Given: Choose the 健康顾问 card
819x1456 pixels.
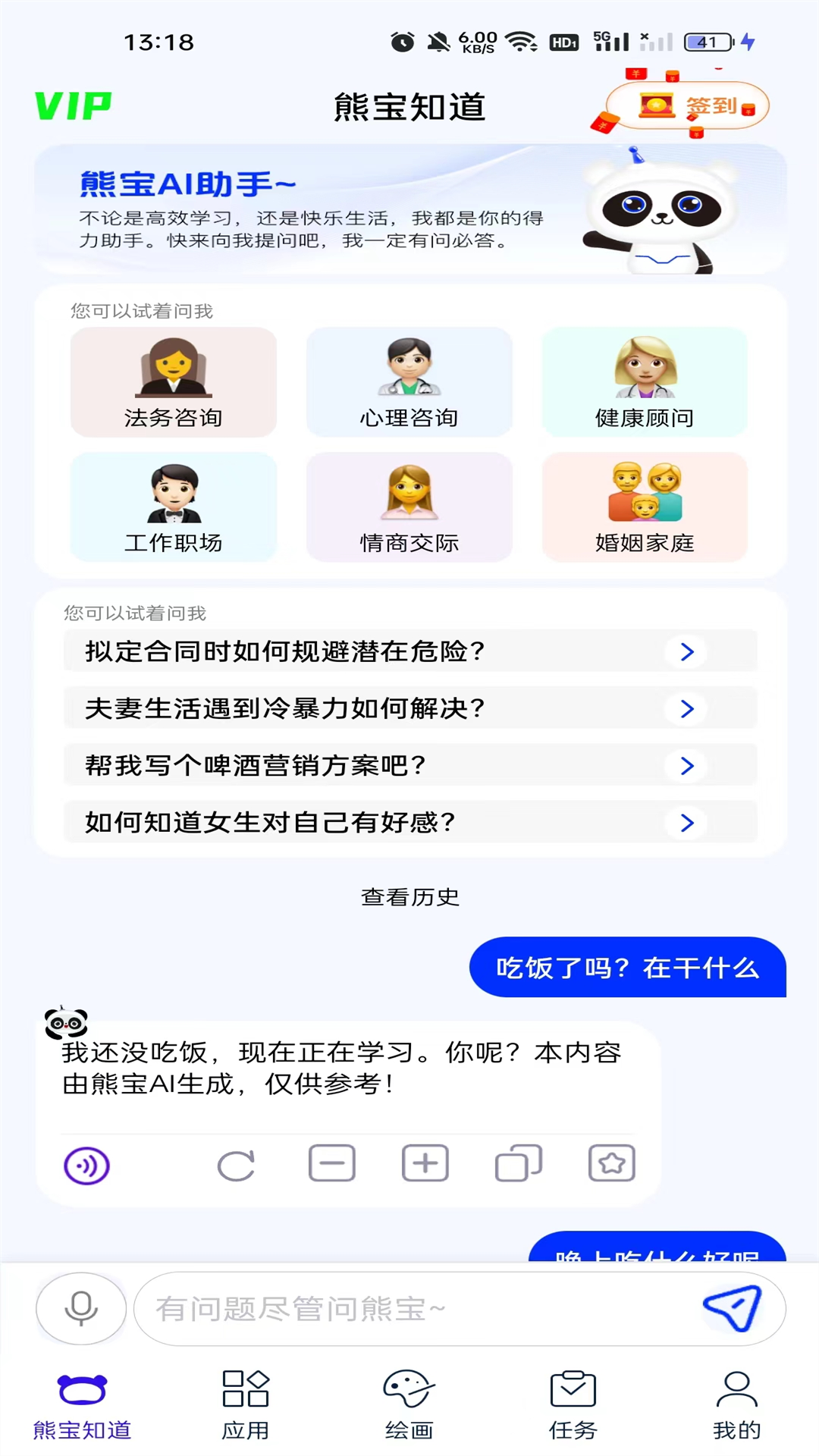Looking at the screenshot, I should (645, 382).
